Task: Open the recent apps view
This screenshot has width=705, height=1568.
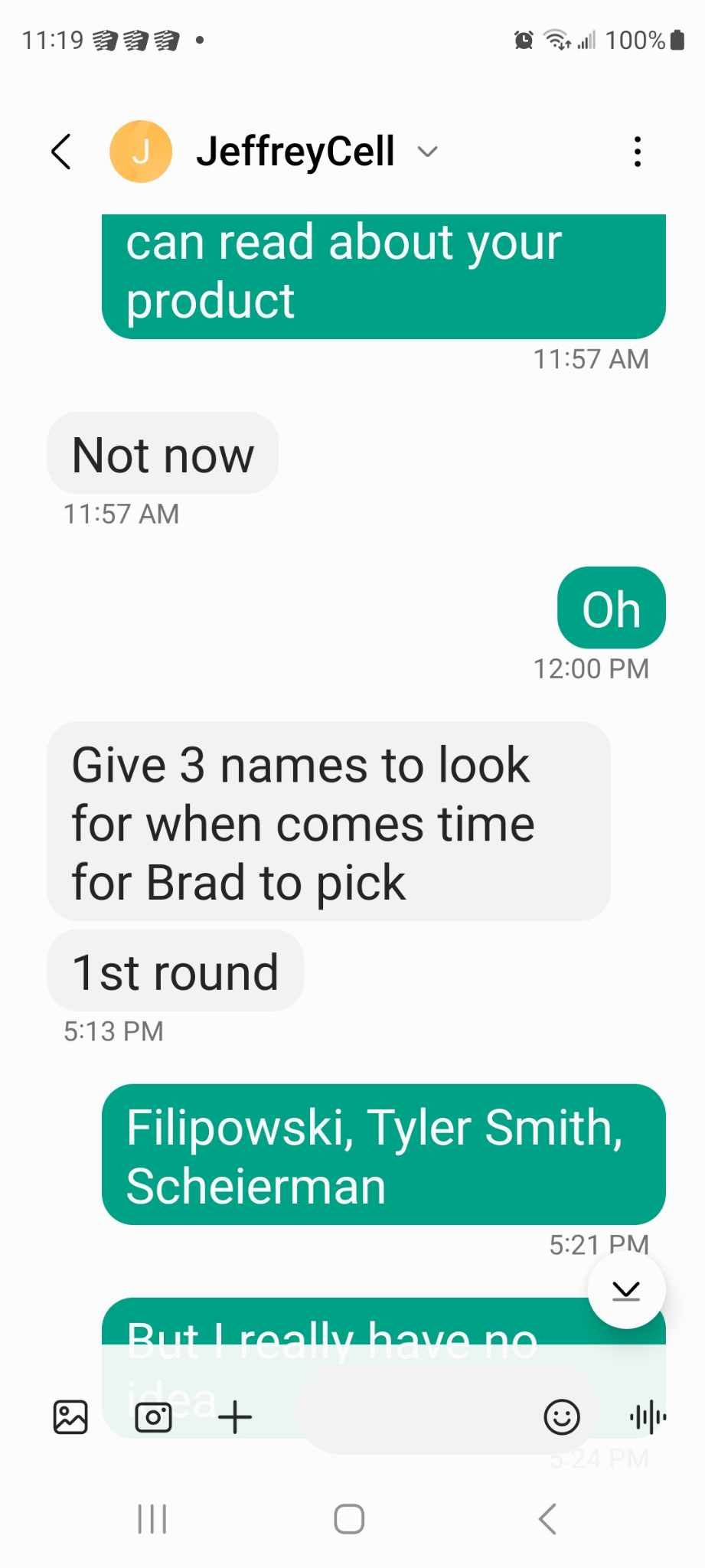Action: (152, 1519)
